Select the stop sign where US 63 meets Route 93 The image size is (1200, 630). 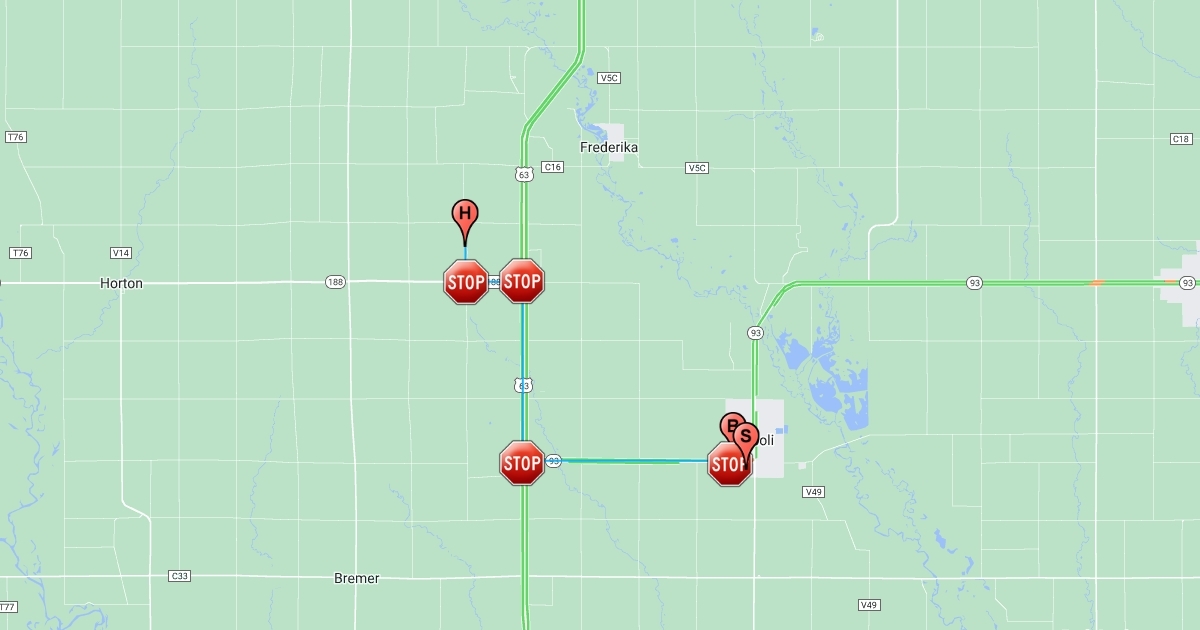point(522,463)
